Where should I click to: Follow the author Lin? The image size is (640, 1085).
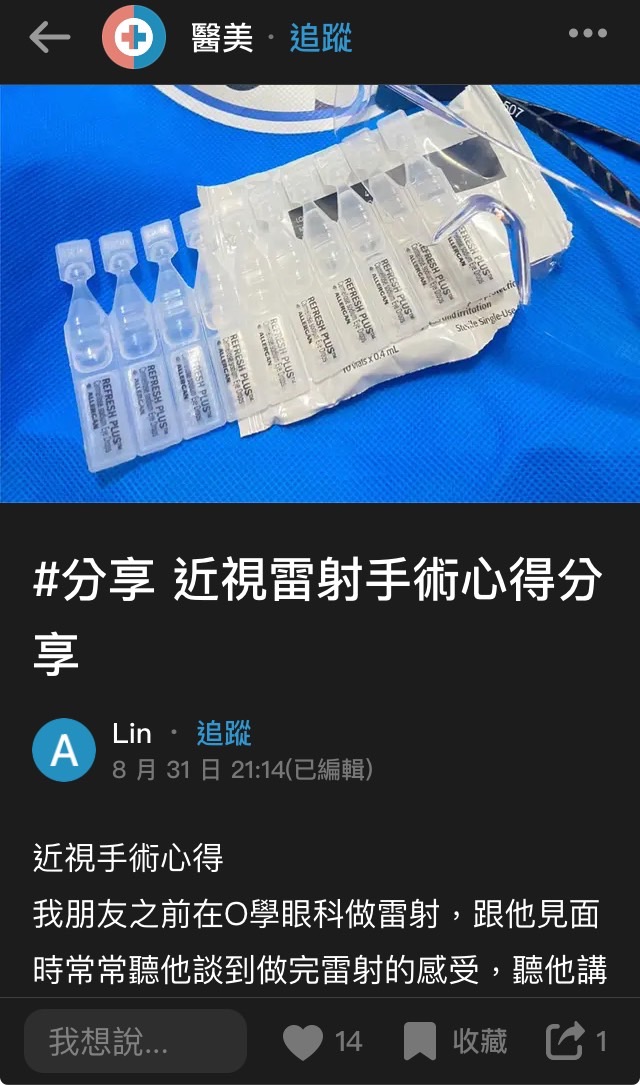223,733
